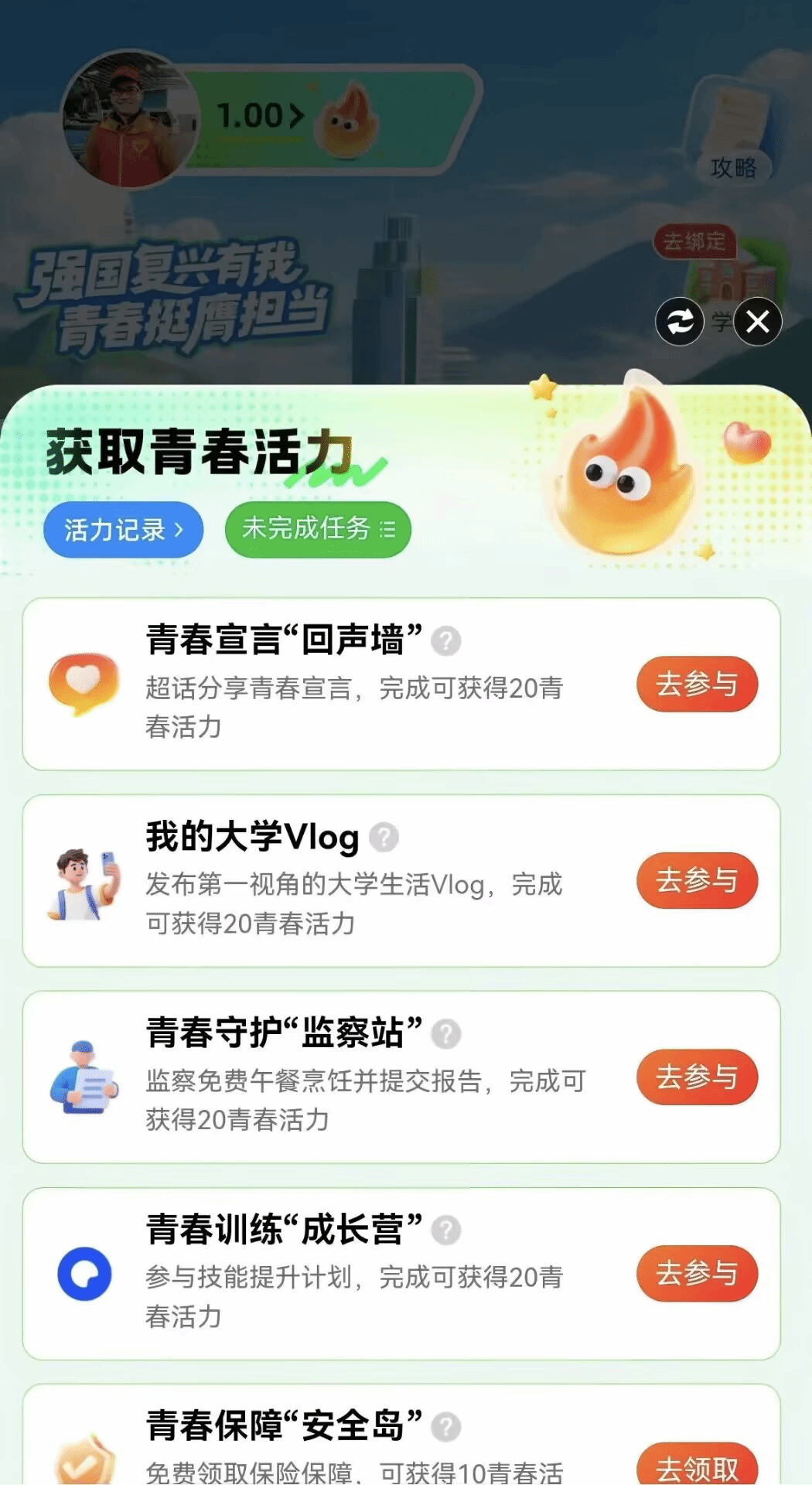Tap the help icon next to 青春训练“成长营”
812x1485 pixels.
[x=446, y=1231]
